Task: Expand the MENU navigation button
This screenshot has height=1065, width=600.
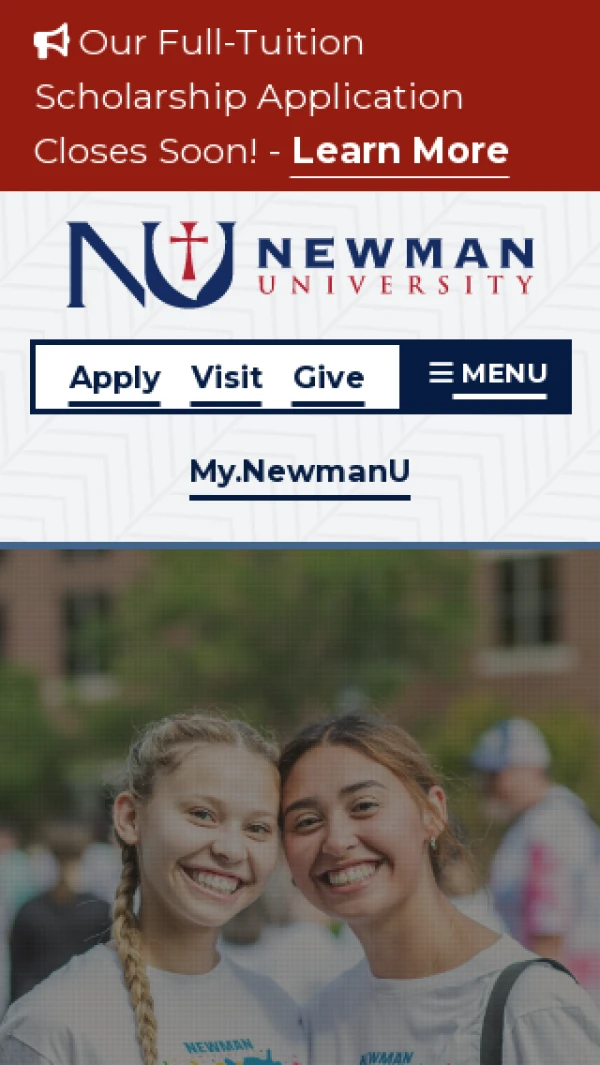Action: pos(487,375)
